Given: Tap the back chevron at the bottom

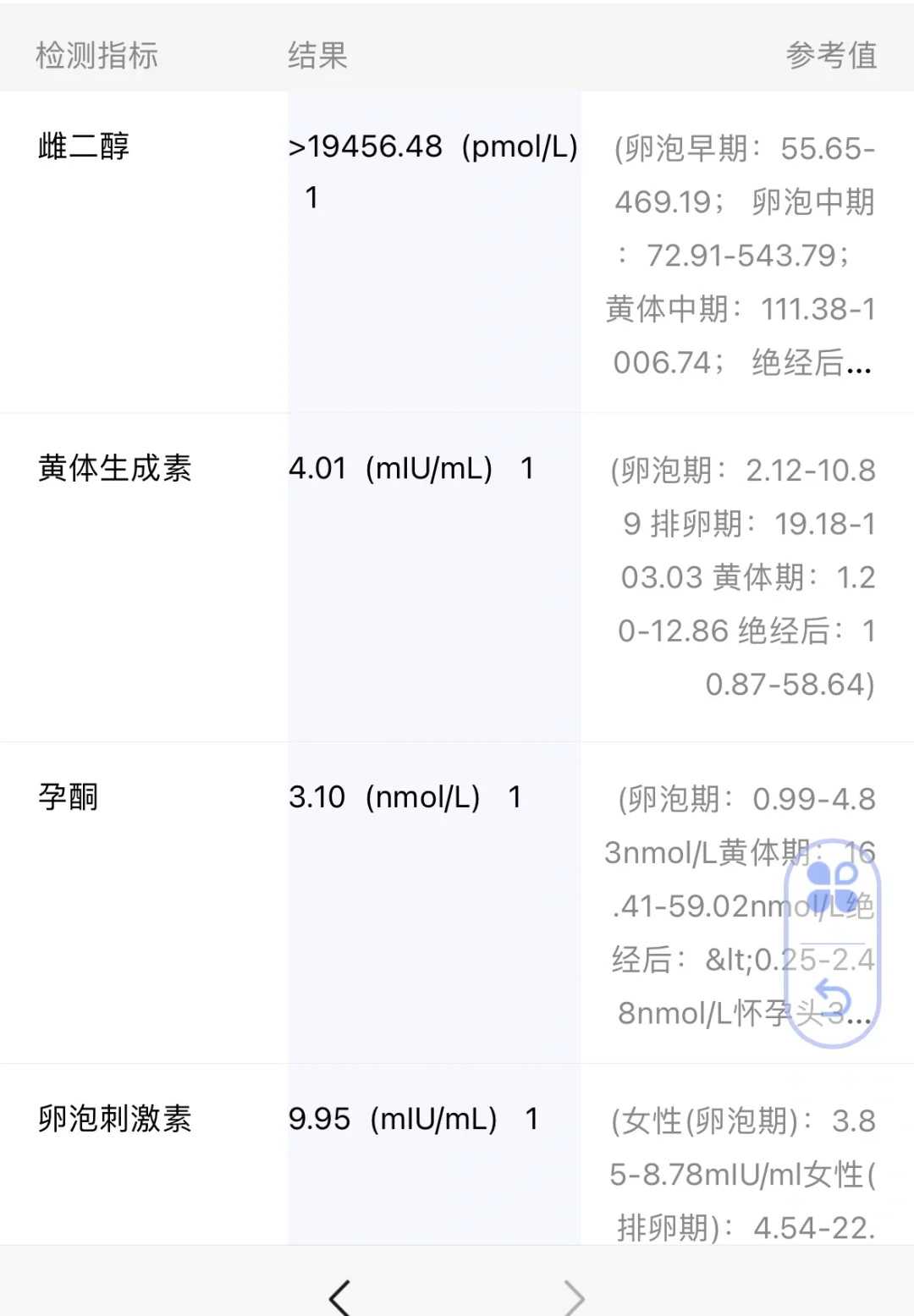Looking at the screenshot, I should (340, 1295).
